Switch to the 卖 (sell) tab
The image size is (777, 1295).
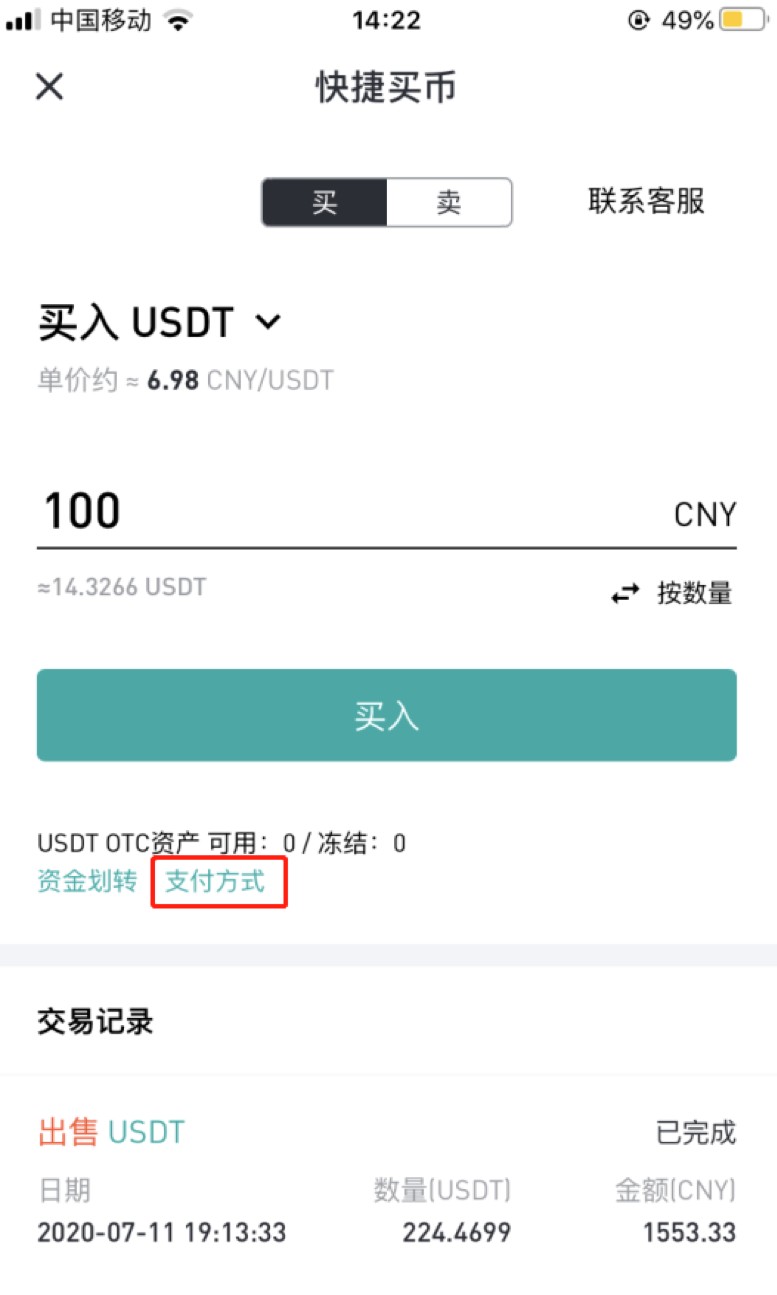click(449, 202)
